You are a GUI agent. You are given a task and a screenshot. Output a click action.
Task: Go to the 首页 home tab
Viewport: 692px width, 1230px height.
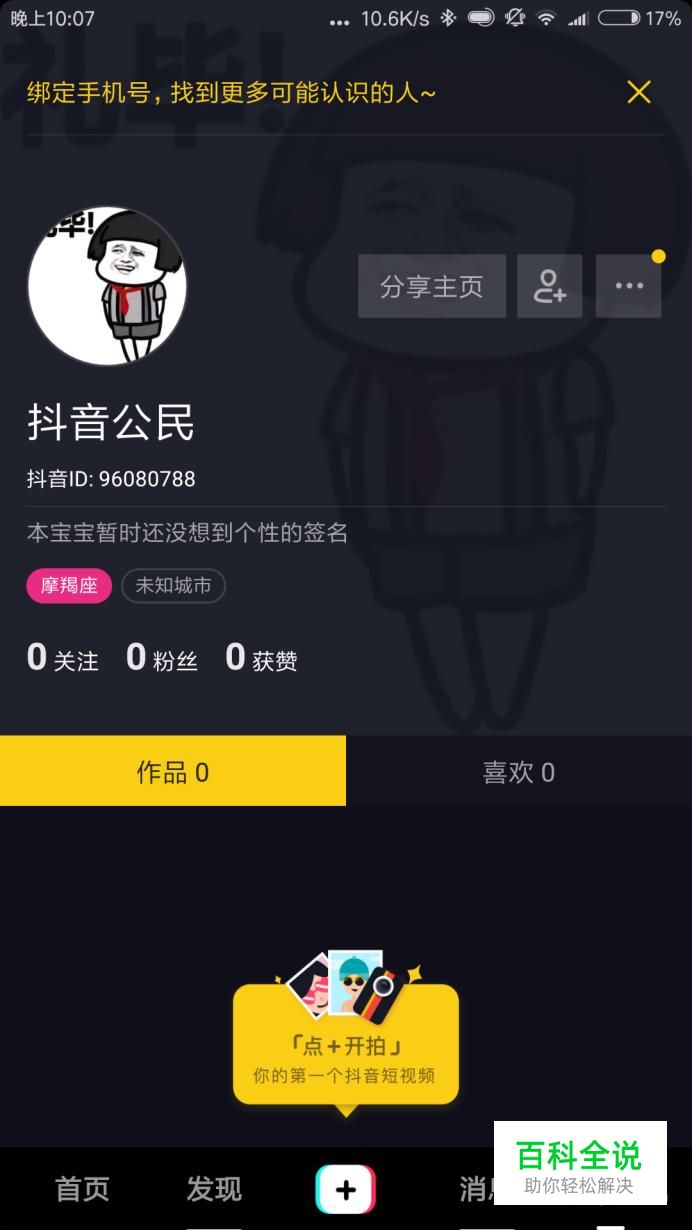[x=82, y=1189]
